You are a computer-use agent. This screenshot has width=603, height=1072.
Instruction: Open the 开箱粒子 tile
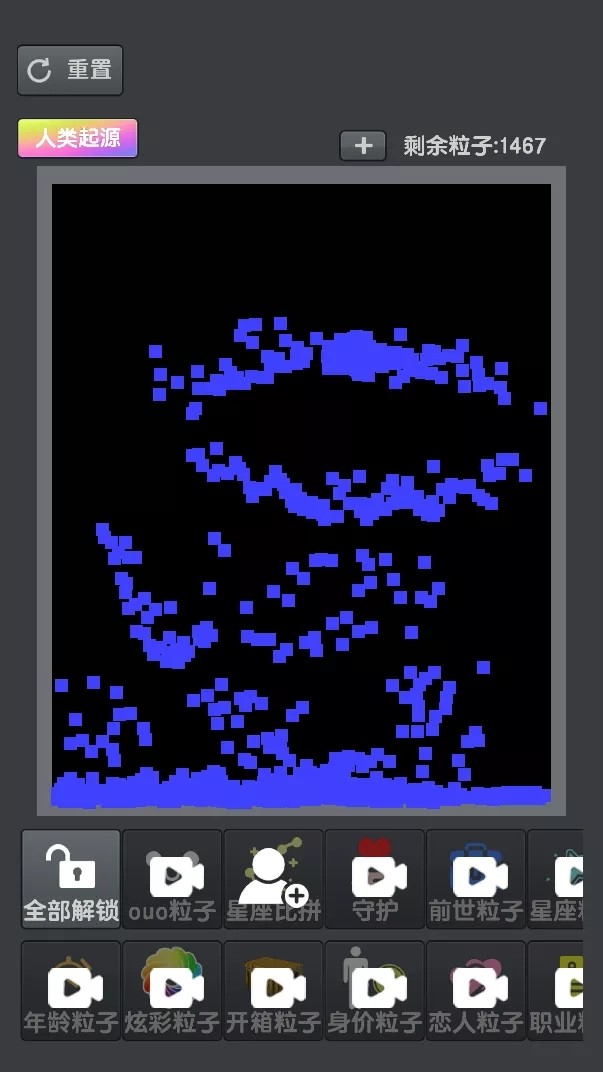(x=273, y=990)
